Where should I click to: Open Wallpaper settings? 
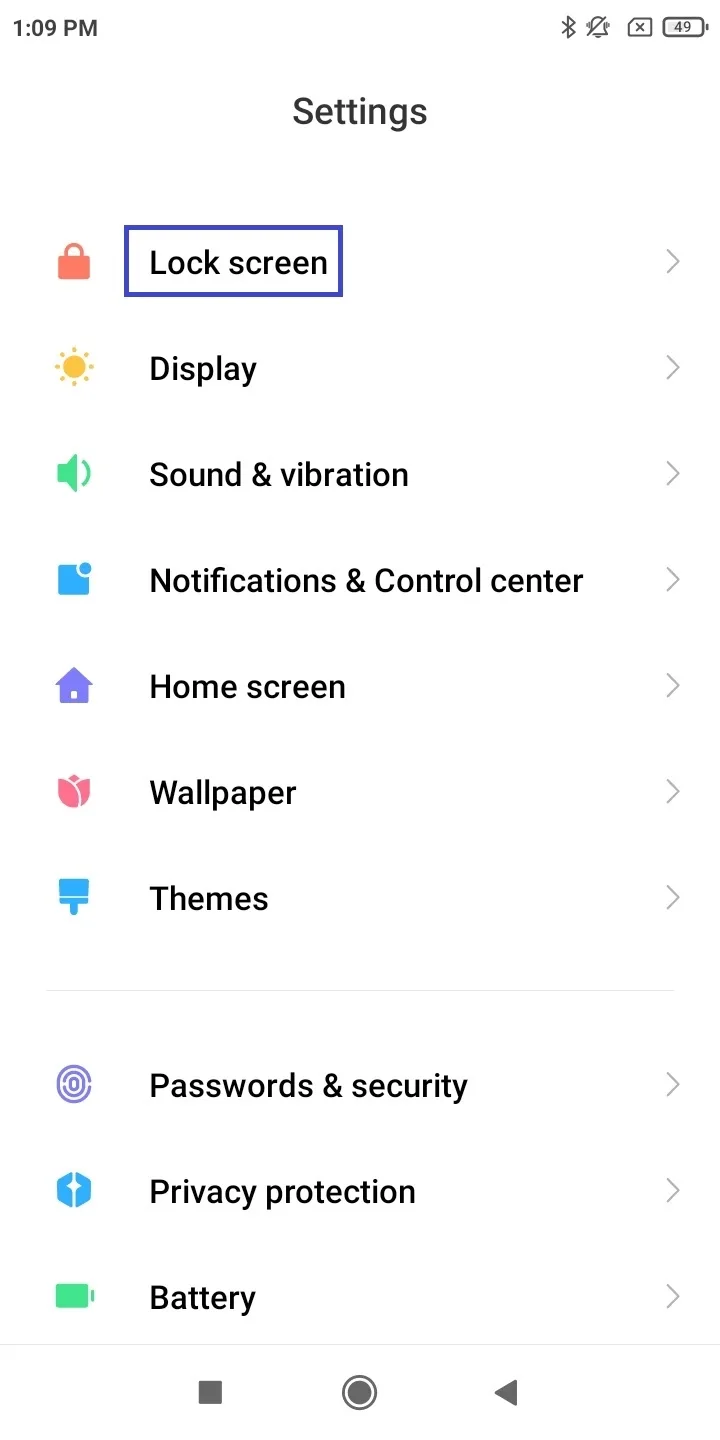click(x=360, y=792)
